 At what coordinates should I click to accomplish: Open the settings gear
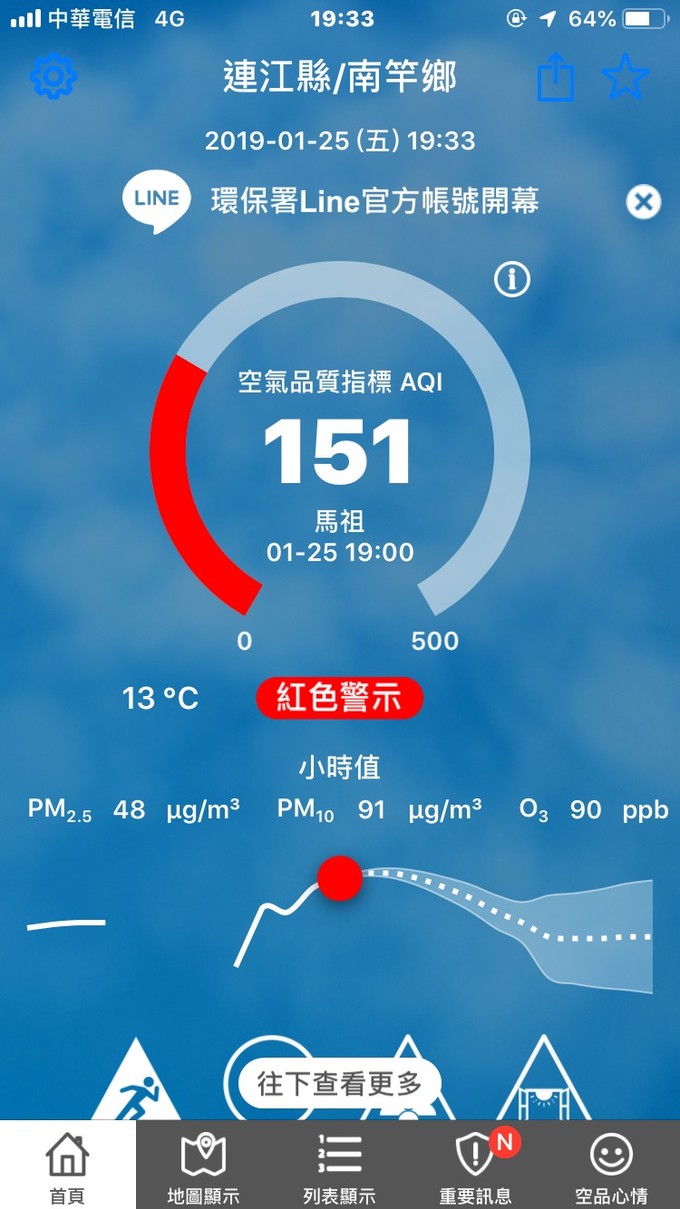(x=54, y=77)
